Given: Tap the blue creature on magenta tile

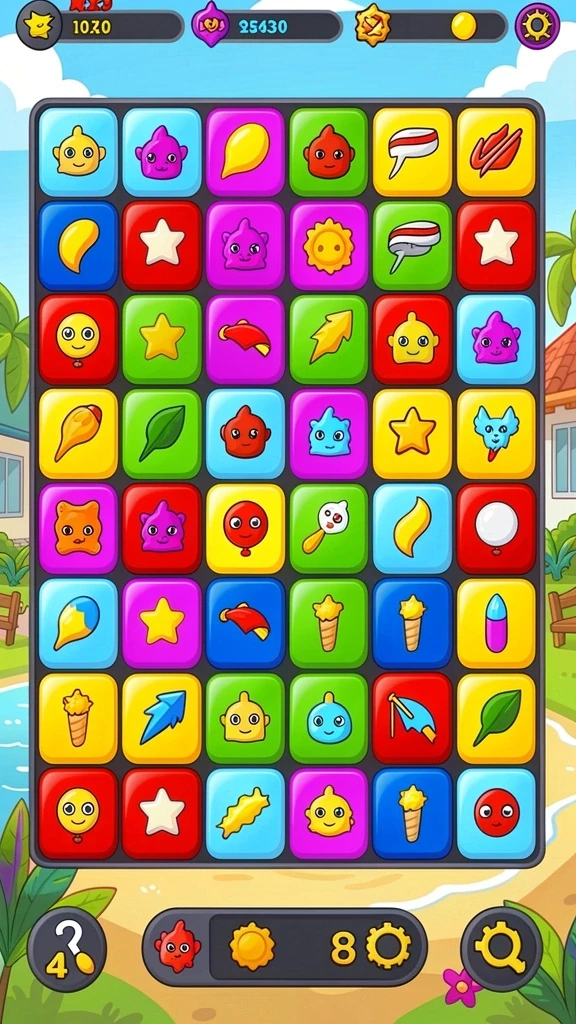Looking at the screenshot, I should coord(328,434).
